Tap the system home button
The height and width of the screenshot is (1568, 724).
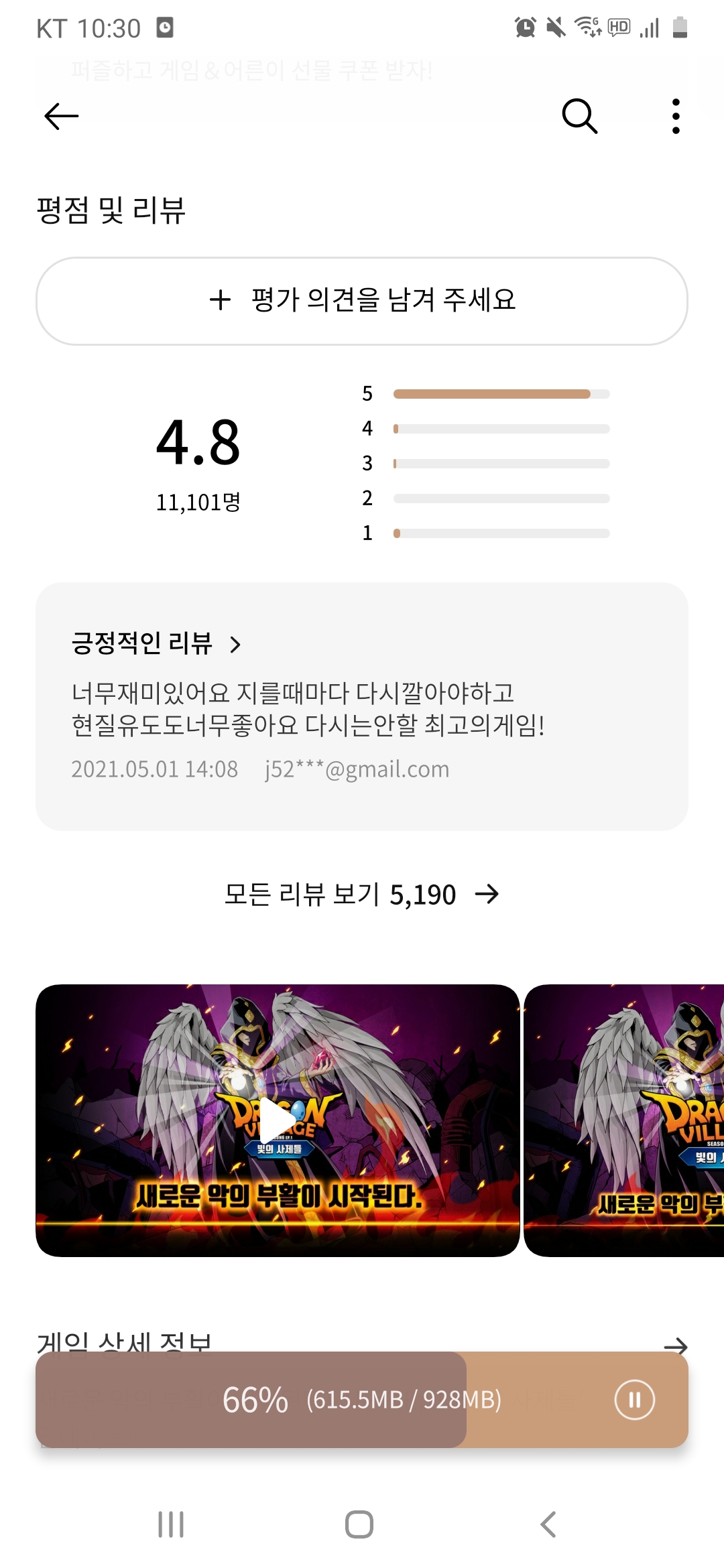[359, 1524]
